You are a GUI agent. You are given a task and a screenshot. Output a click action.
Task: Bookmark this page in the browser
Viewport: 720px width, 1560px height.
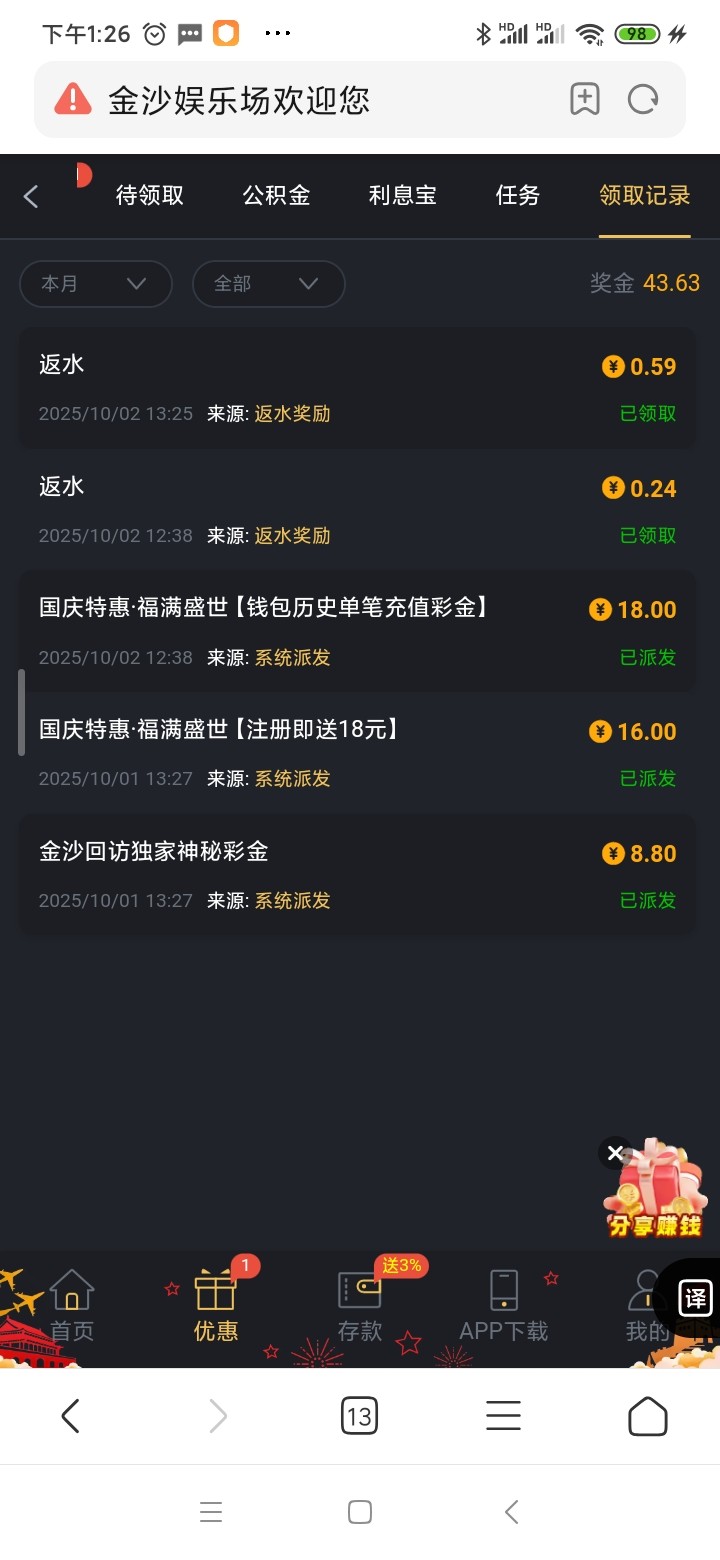[585, 99]
